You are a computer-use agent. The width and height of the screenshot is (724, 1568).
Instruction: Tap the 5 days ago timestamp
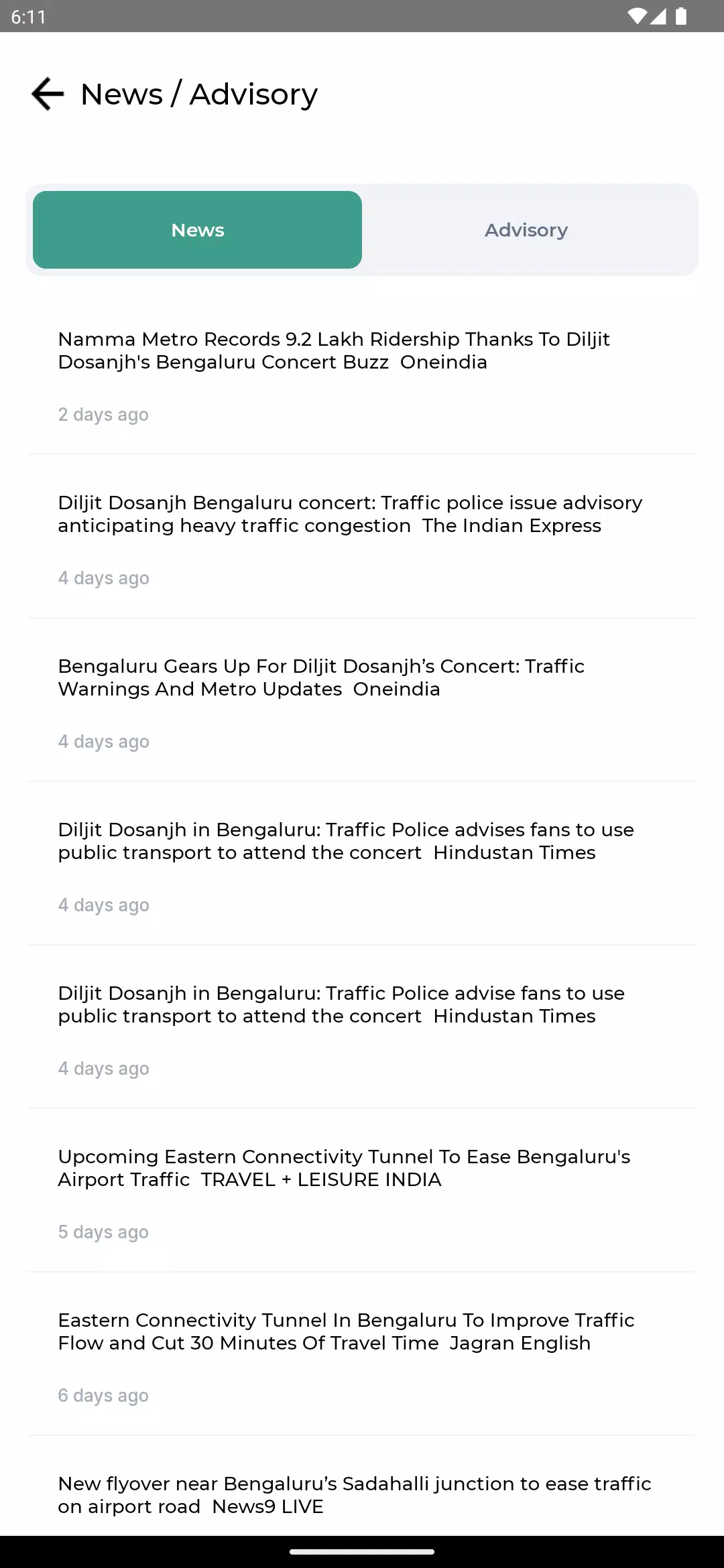click(x=103, y=1232)
